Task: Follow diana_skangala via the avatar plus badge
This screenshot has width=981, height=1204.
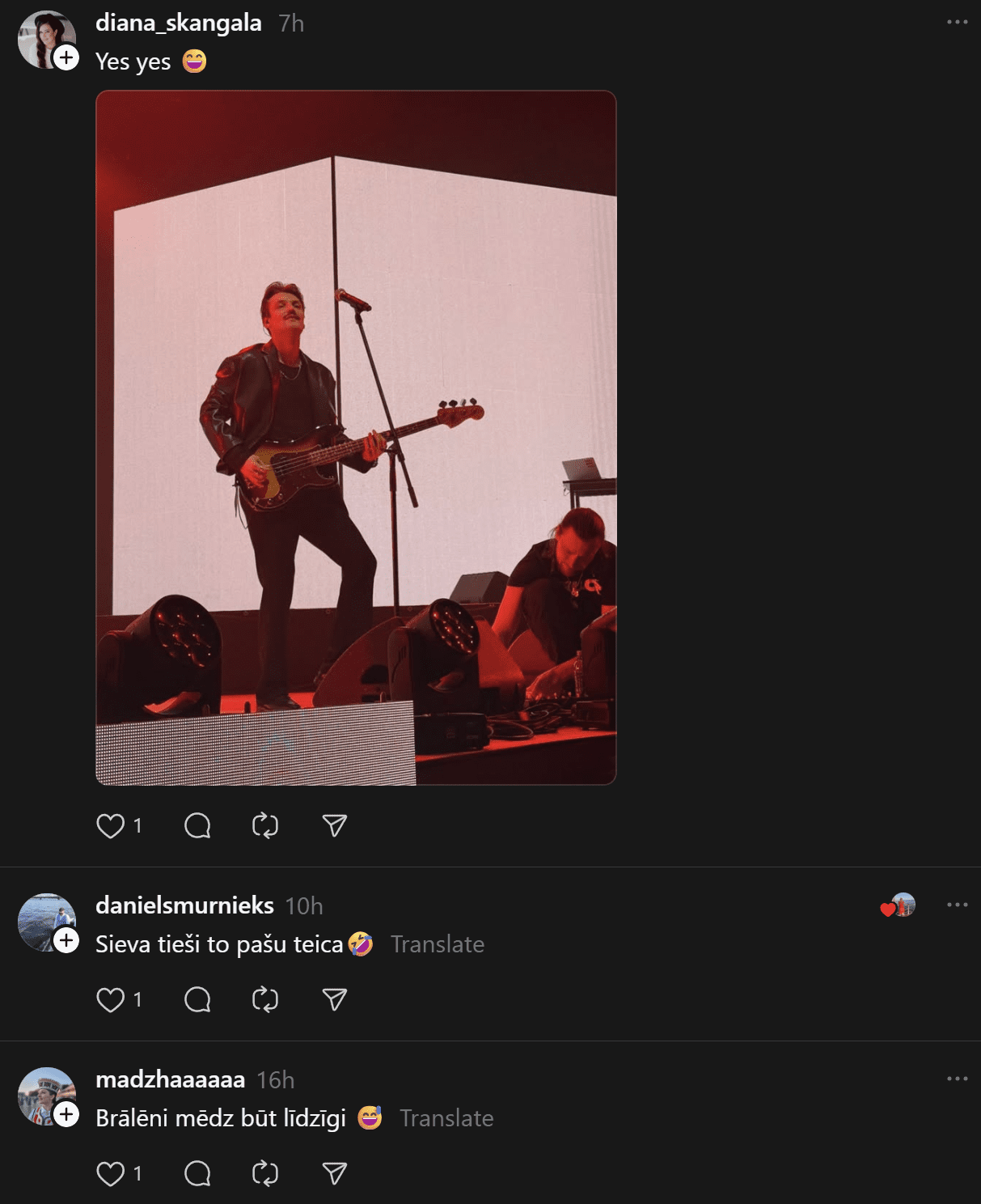Action: click(x=66, y=58)
